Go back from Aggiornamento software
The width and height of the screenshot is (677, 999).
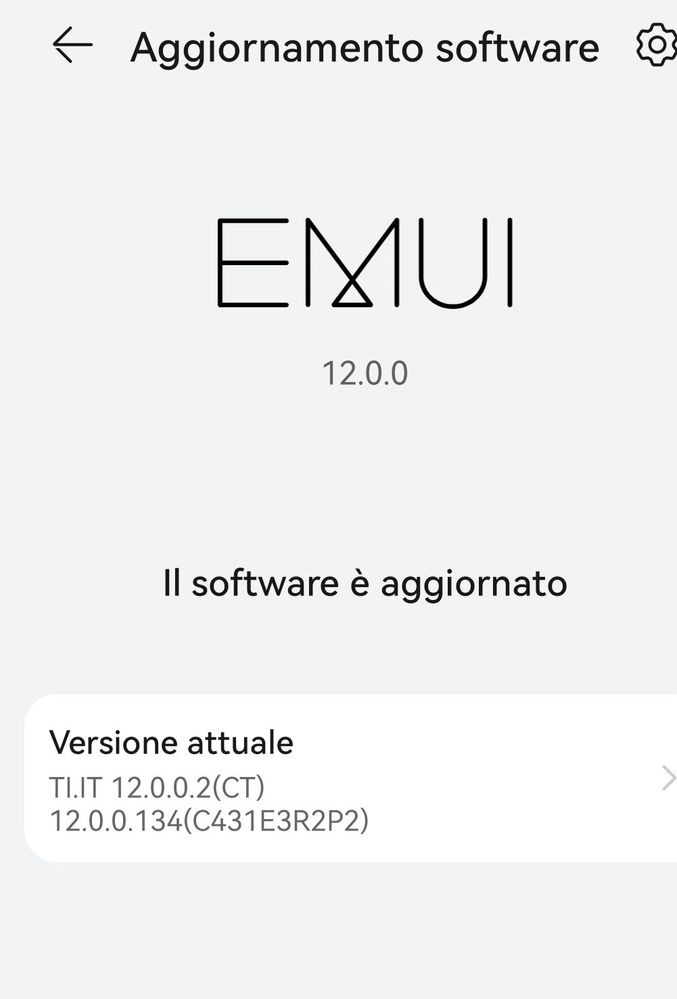[72, 45]
